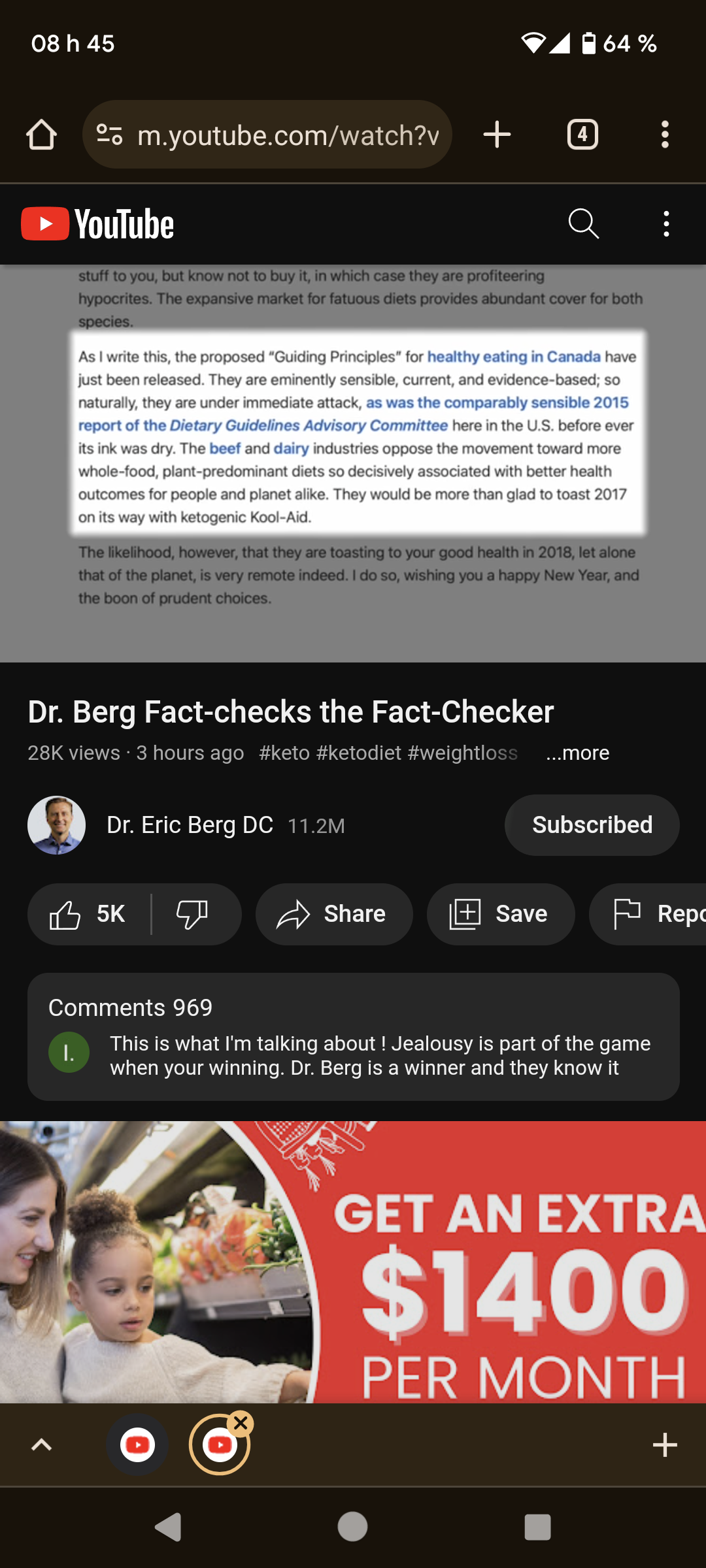Open the browser home page button
This screenshot has height=1568, width=706.
tap(41, 135)
